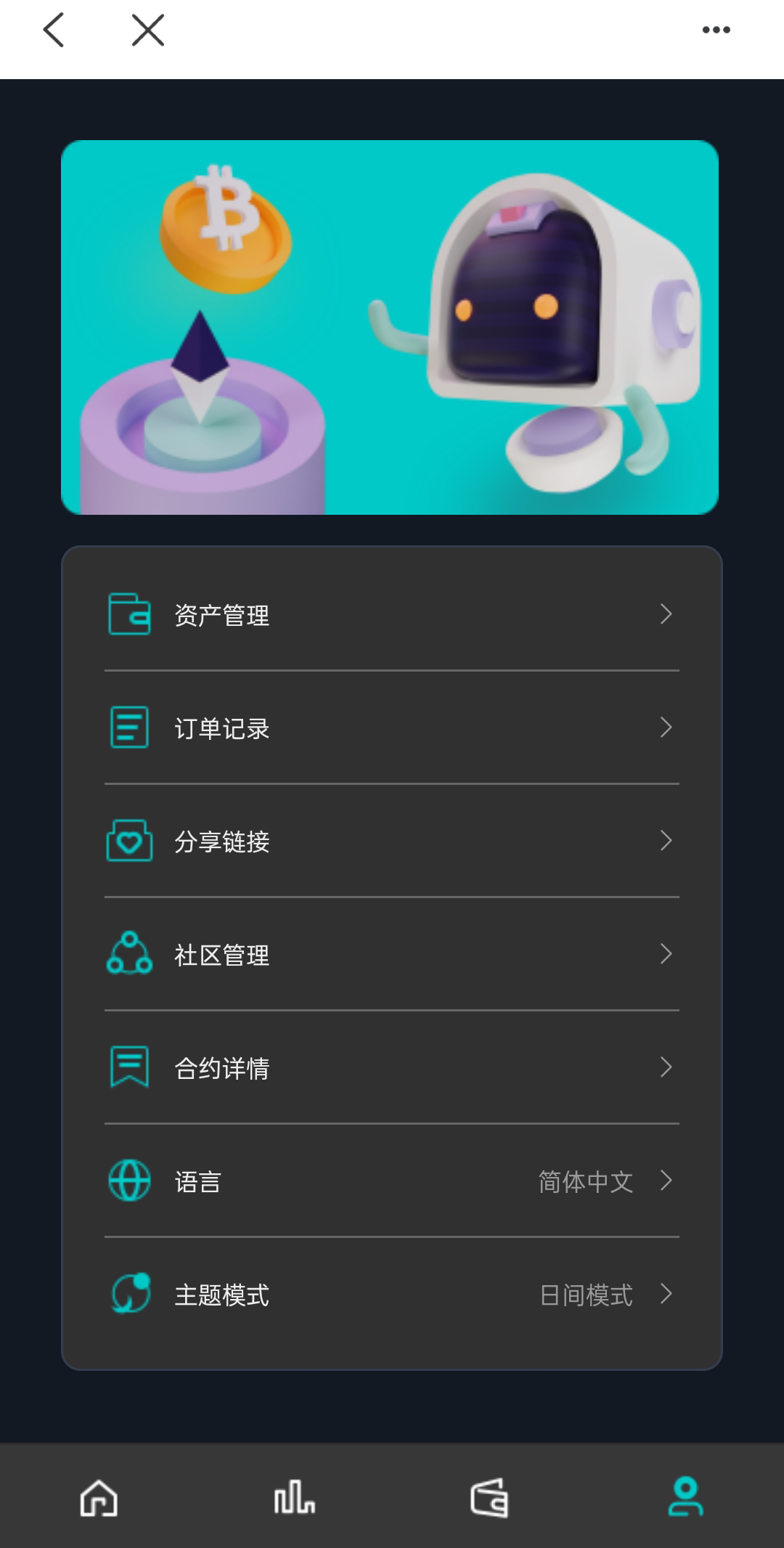Viewport: 784px width, 1548px height.
Task: View 订单记录 order records
Action: coord(392,728)
